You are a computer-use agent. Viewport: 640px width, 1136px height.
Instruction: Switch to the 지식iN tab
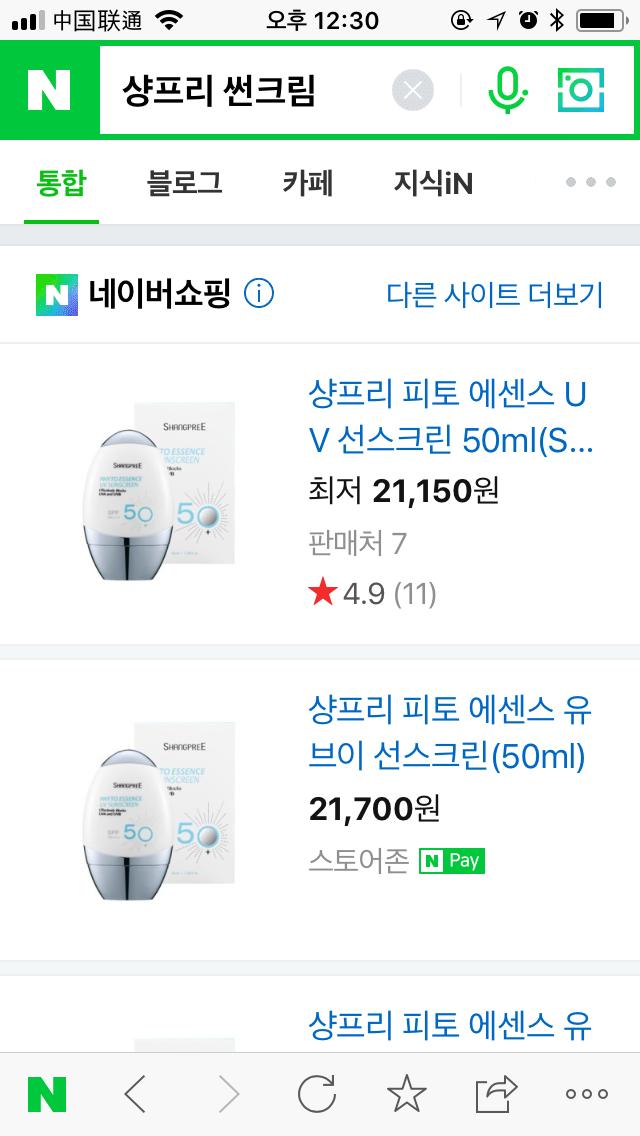[432, 183]
